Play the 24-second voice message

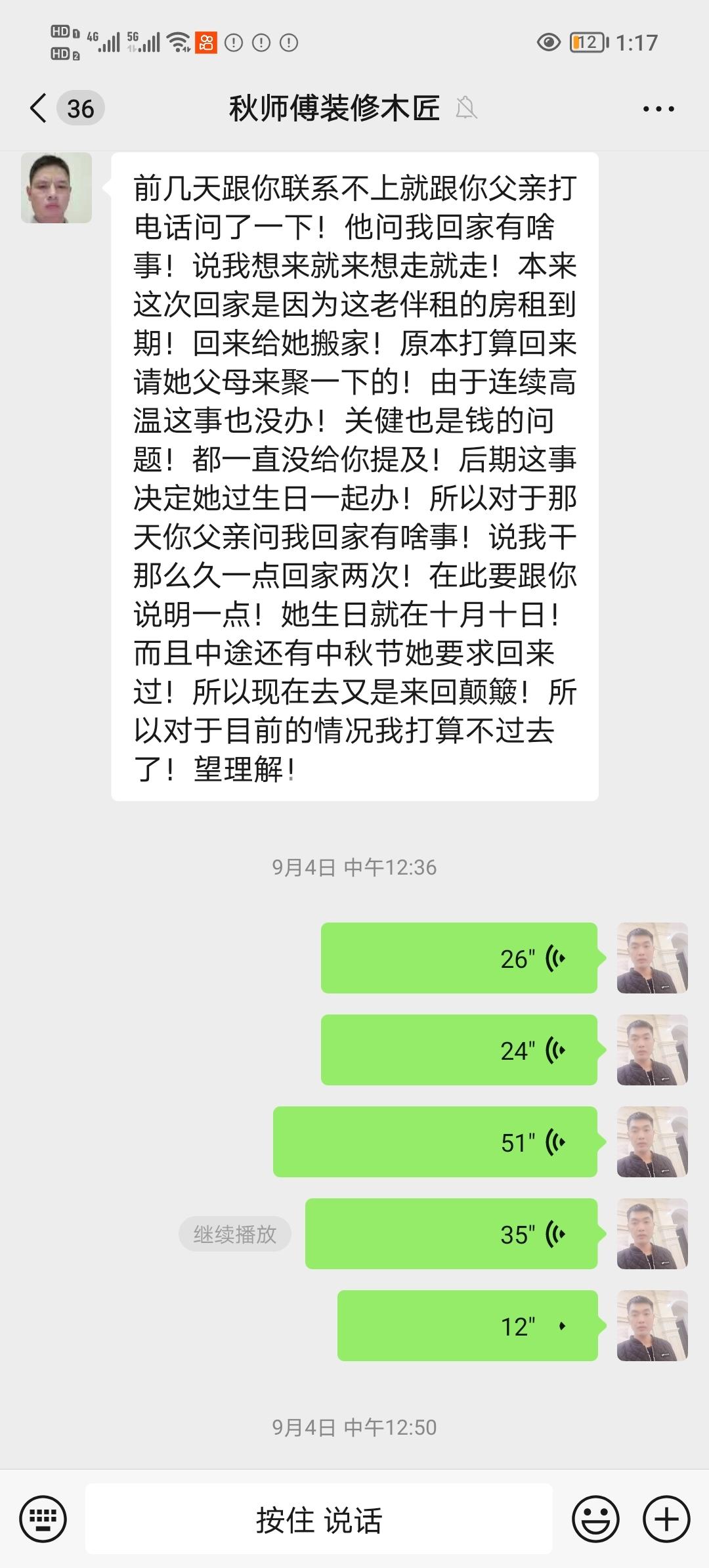[x=458, y=1050]
